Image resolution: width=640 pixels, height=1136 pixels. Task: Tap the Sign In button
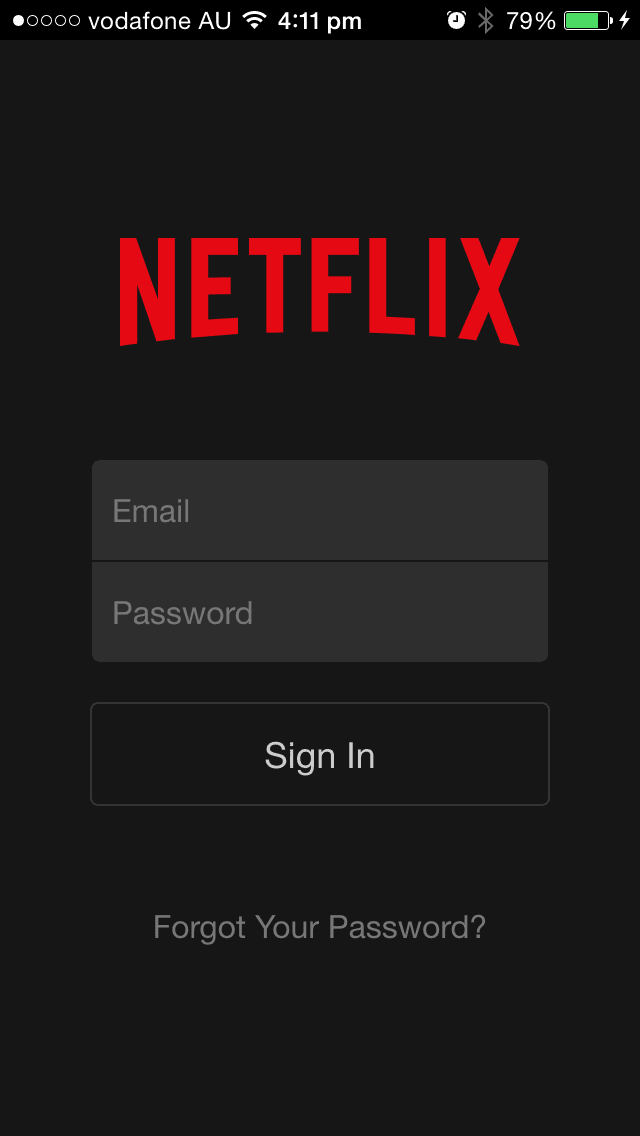tap(320, 754)
